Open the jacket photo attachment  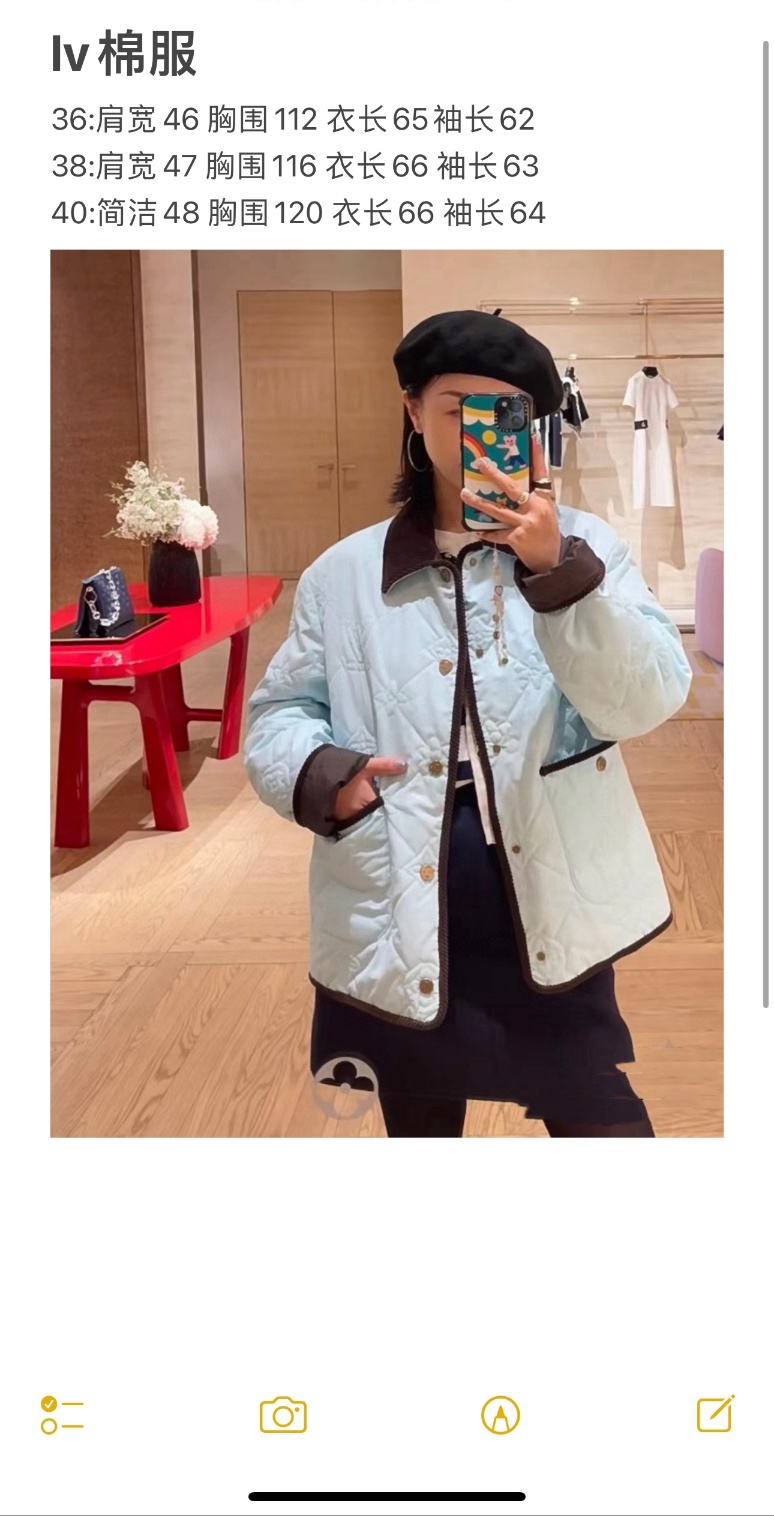[x=386, y=693]
